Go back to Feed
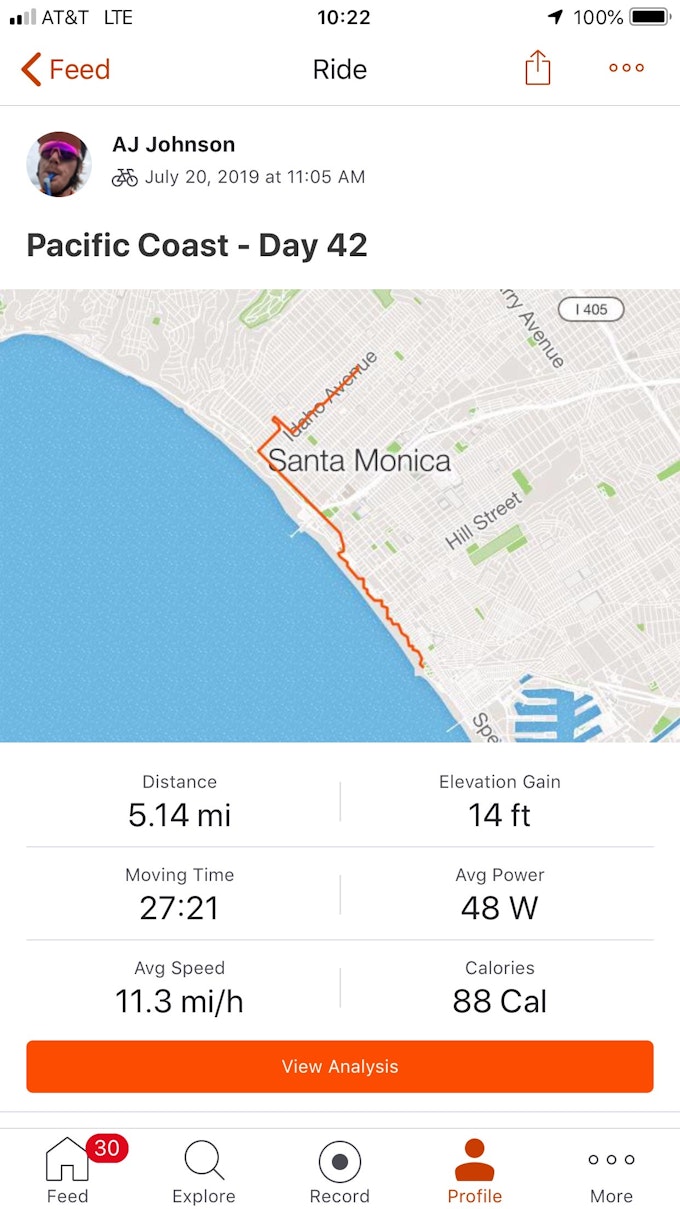This screenshot has height=1209, width=680. [x=65, y=70]
